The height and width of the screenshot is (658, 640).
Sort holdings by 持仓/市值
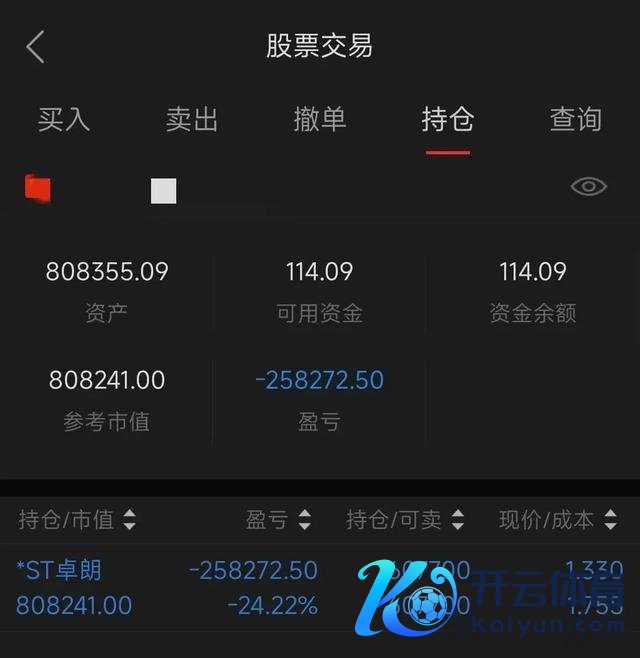77,520
